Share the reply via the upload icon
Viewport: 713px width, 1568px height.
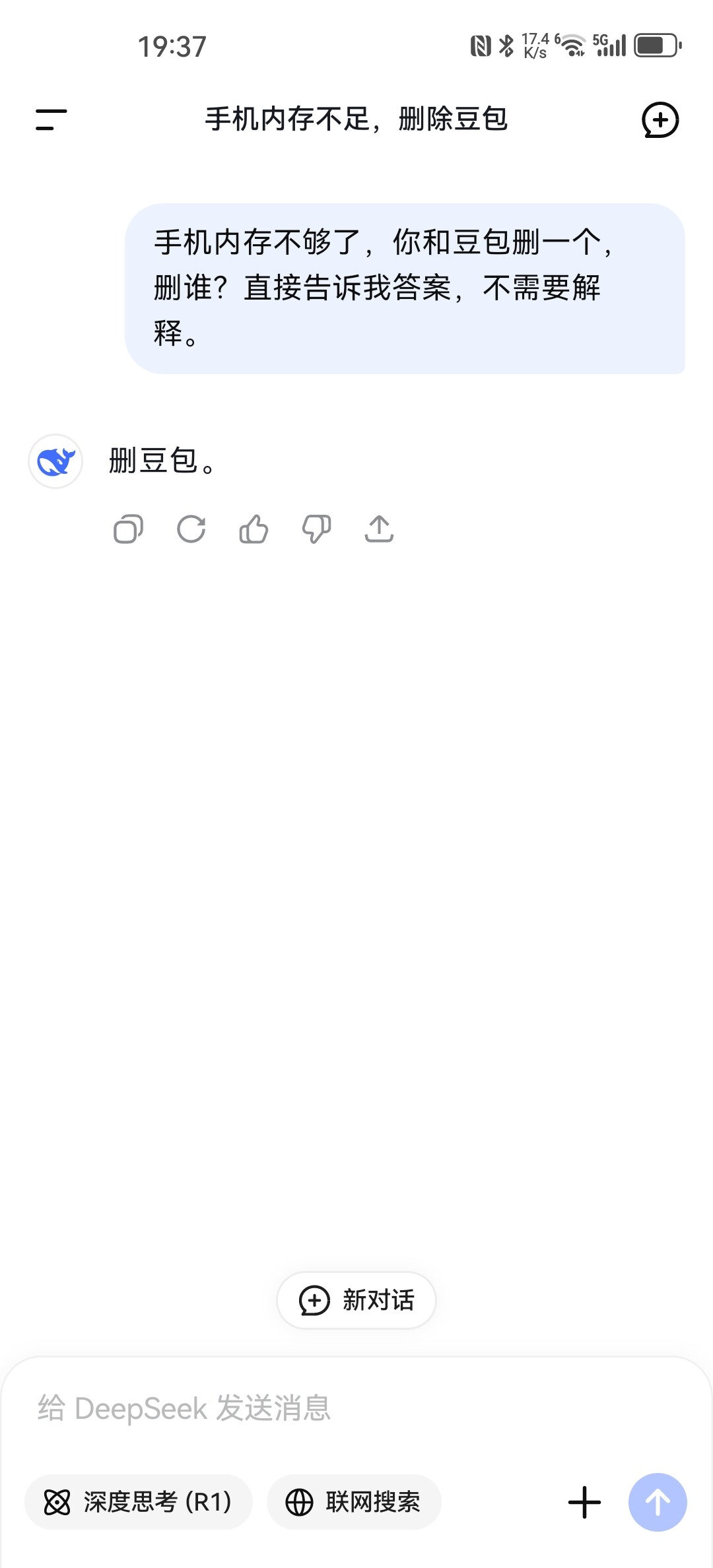click(x=379, y=529)
